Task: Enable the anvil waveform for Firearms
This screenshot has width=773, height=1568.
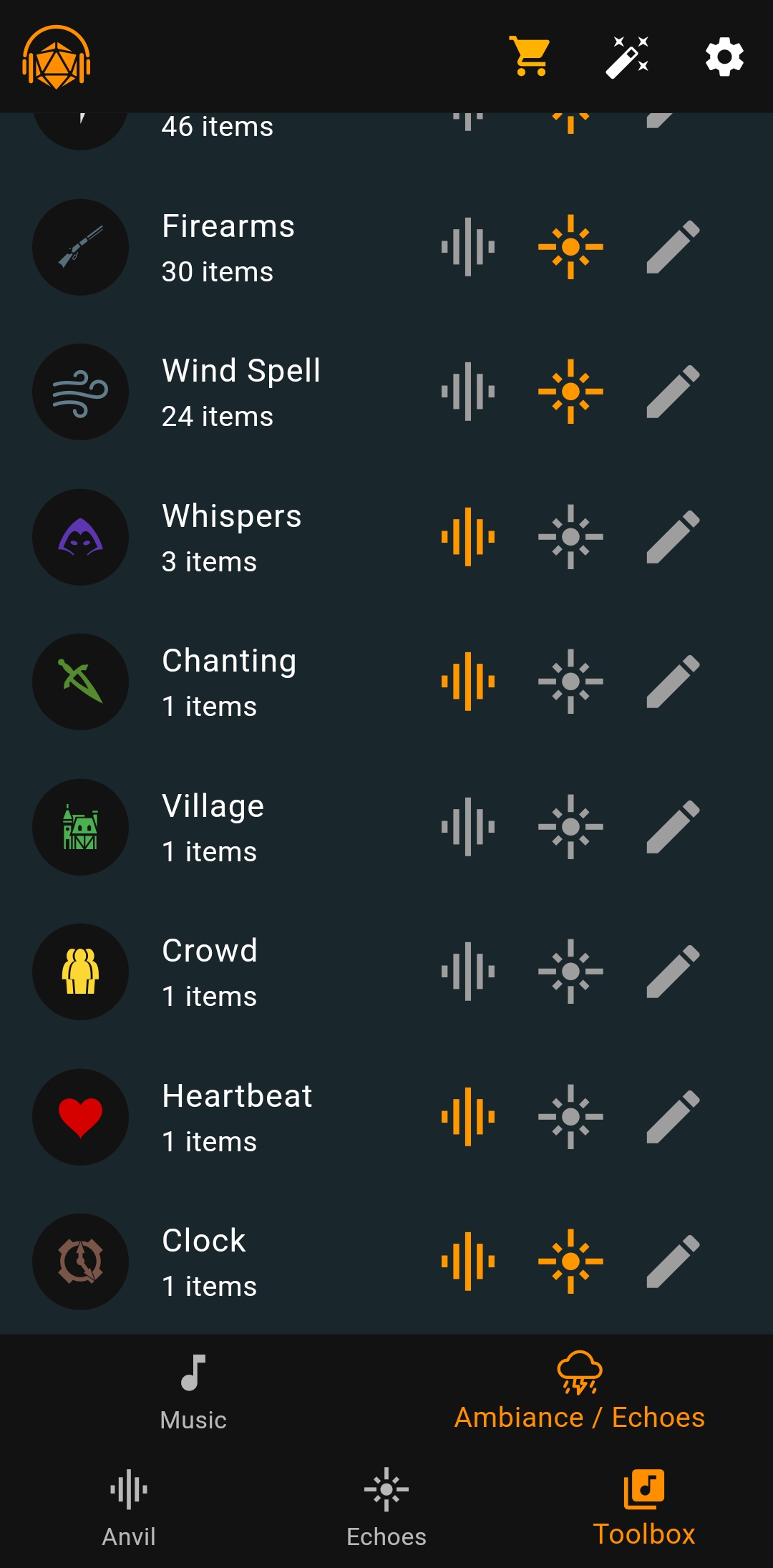Action: (x=468, y=247)
